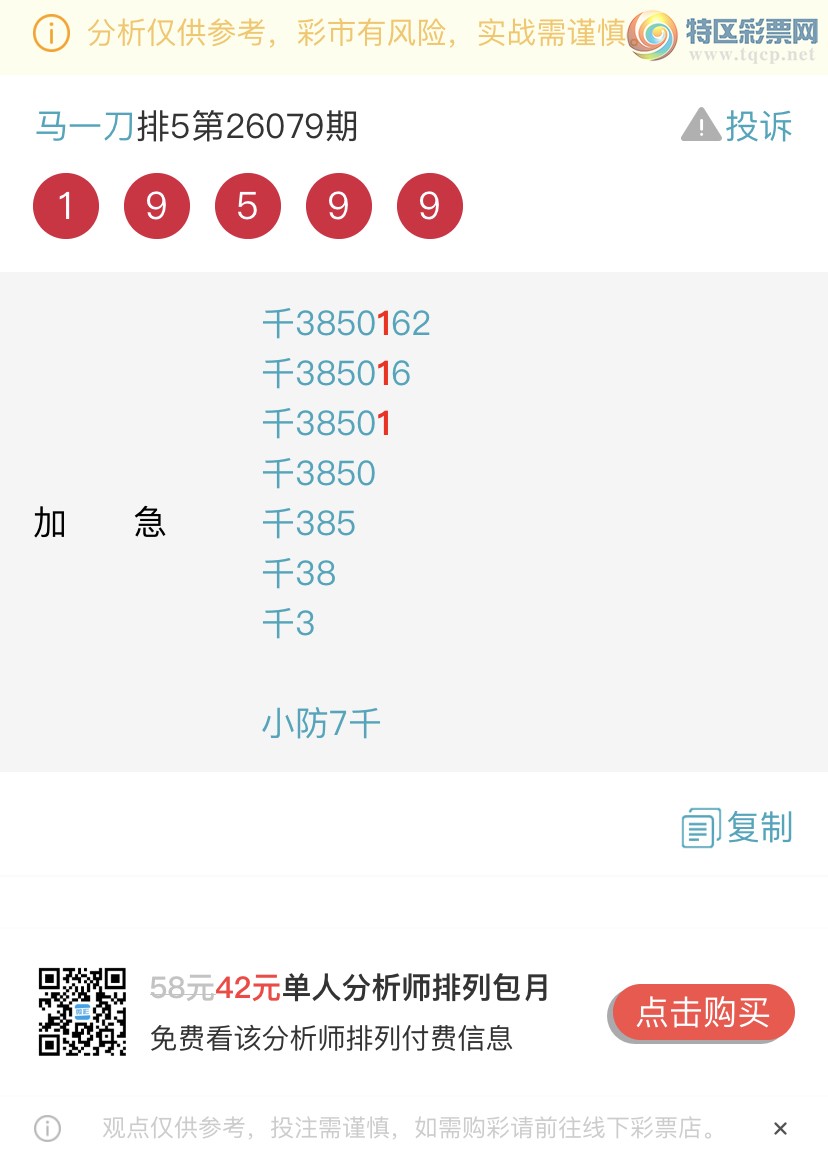The height and width of the screenshot is (1159, 828).
Task: Click the last red ball numbered 9
Action: [x=430, y=206]
